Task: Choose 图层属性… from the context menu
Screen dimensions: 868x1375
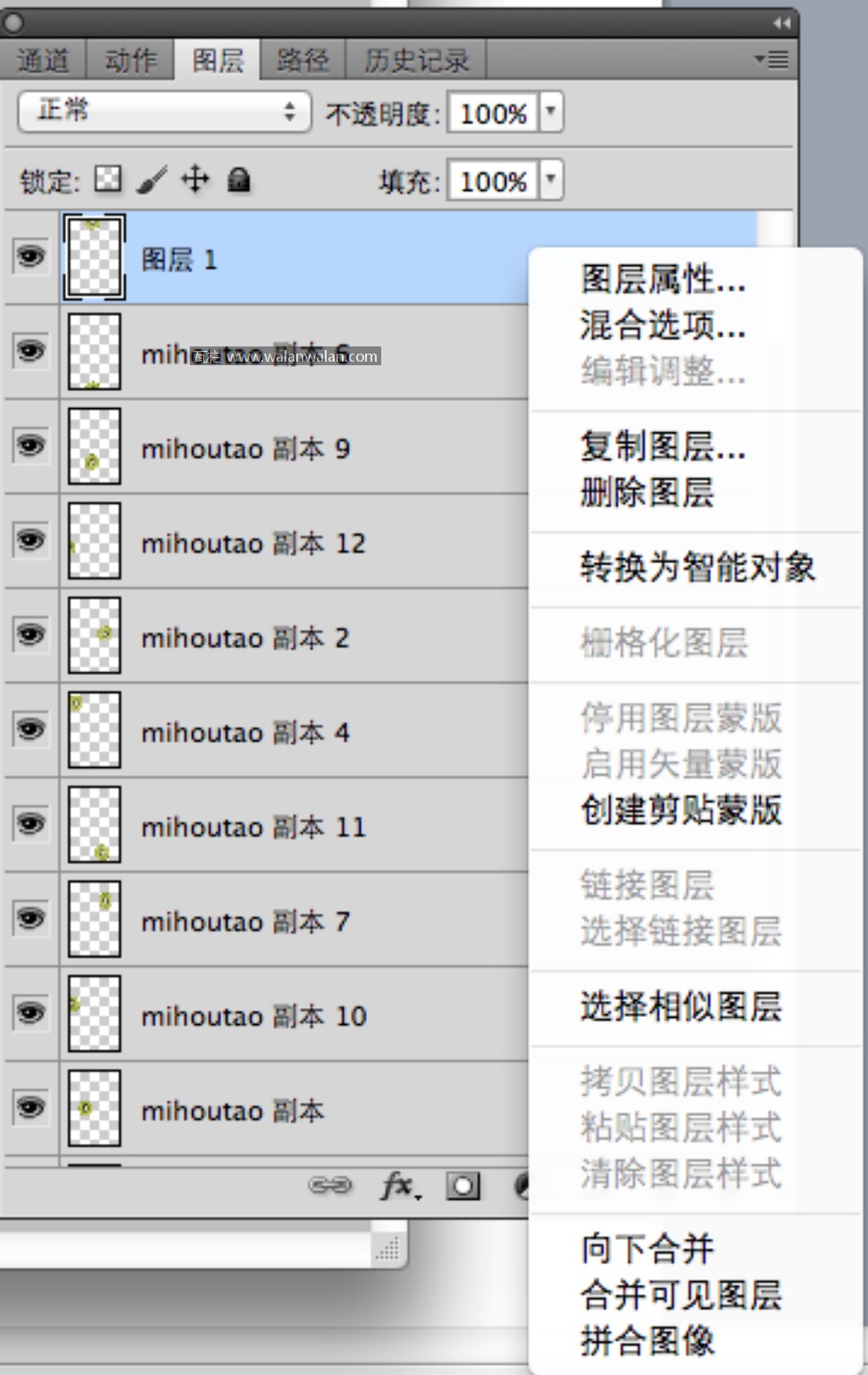Action: coord(662,279)
